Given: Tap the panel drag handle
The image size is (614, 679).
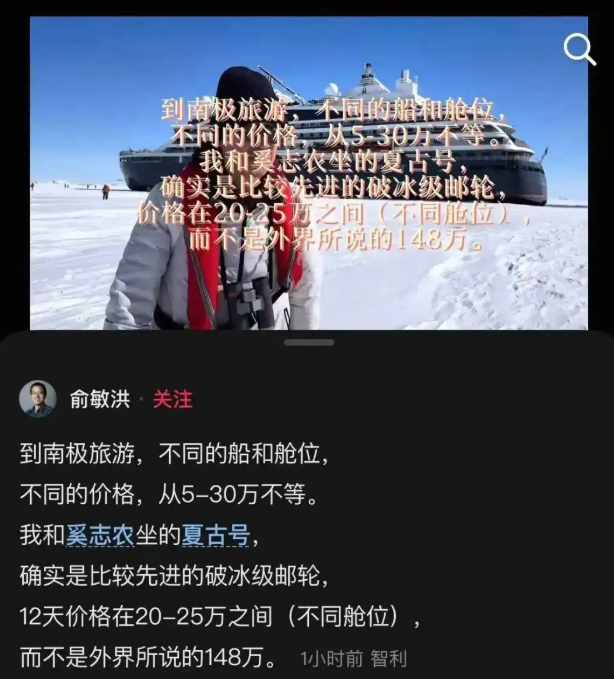Looking at the screenshot, I should [307, 343].
